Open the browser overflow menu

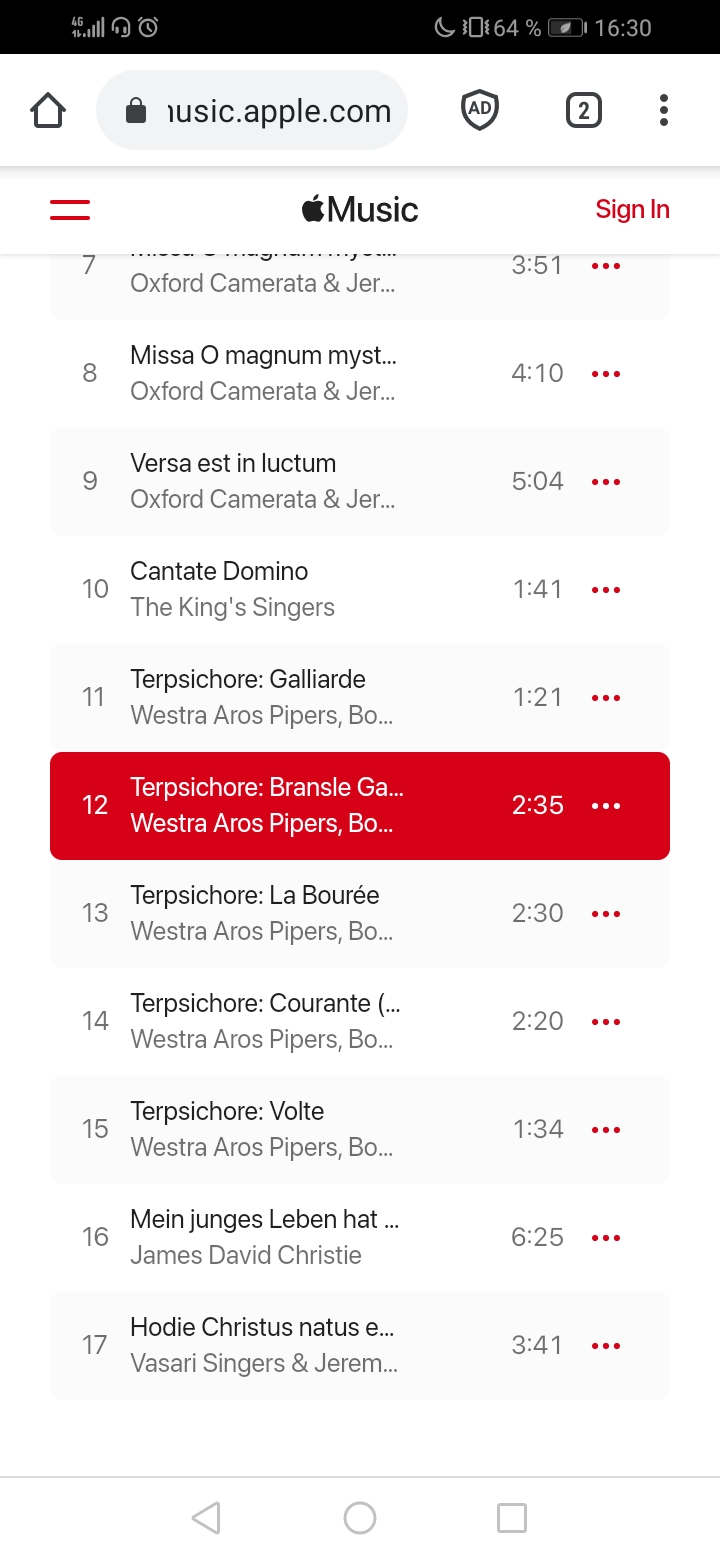[x=663, y=110]
